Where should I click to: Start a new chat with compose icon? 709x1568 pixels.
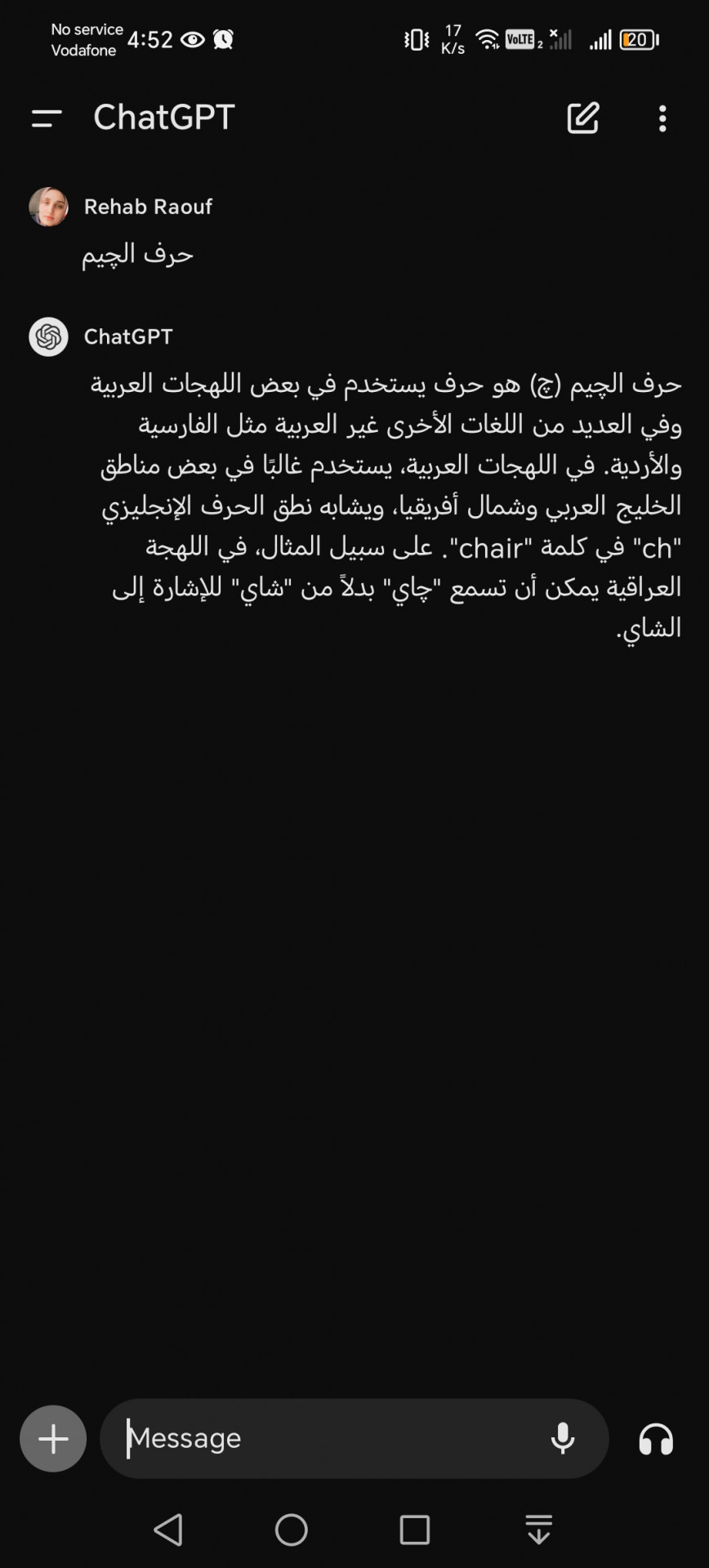tap(582, 118)
